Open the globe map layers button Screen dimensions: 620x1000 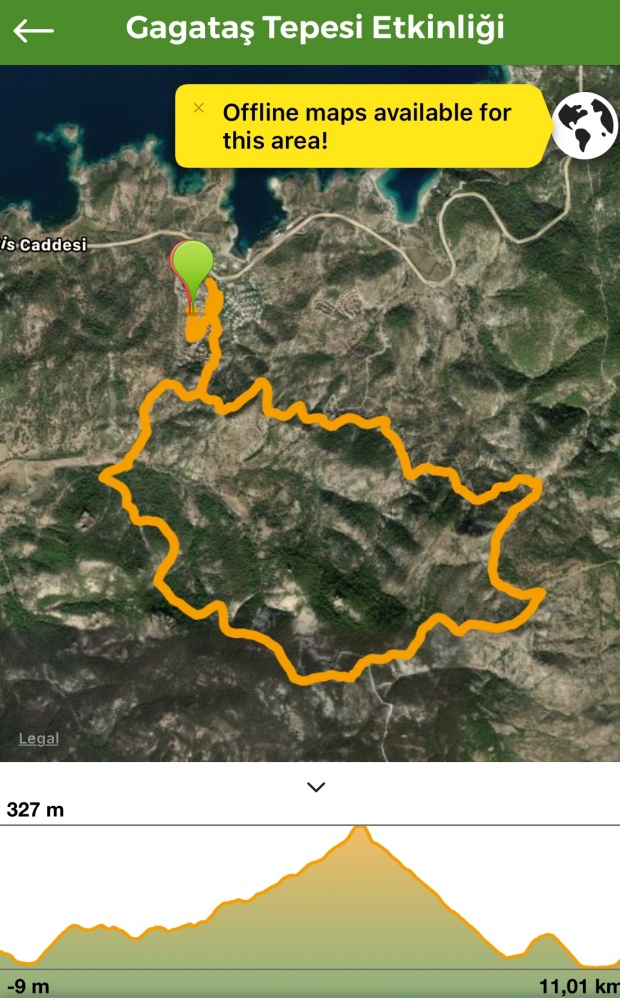pos(585,126)
